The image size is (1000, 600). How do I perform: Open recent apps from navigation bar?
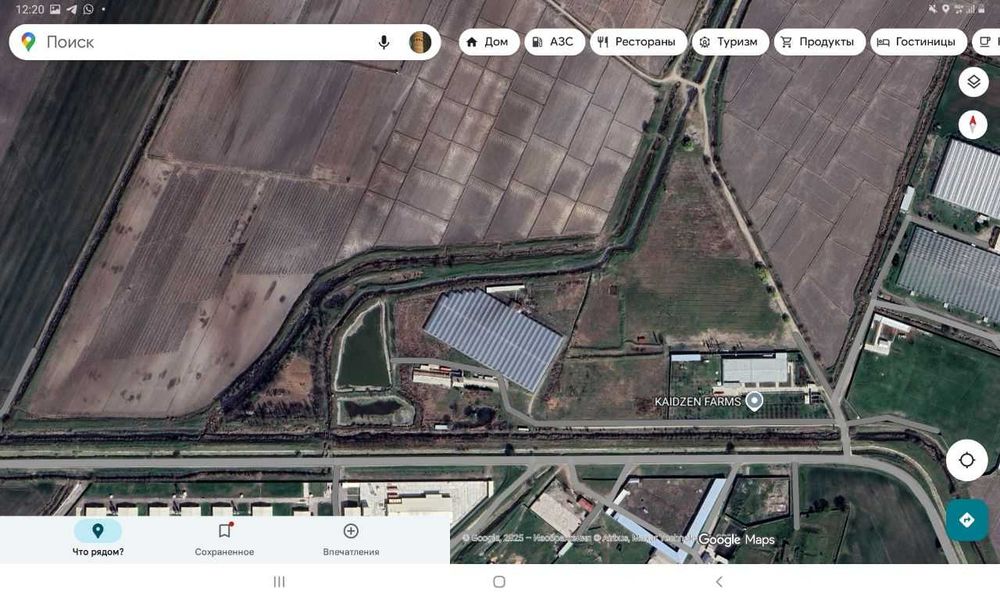279,581
